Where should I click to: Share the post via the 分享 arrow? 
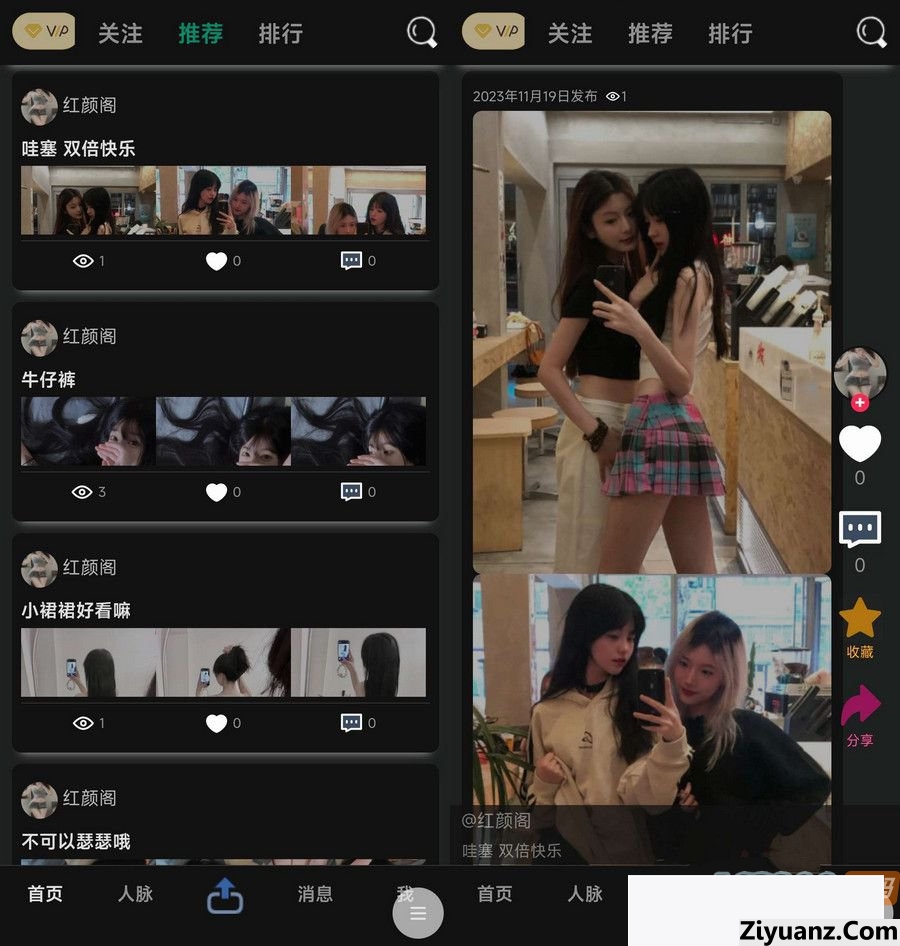(859, 706)
